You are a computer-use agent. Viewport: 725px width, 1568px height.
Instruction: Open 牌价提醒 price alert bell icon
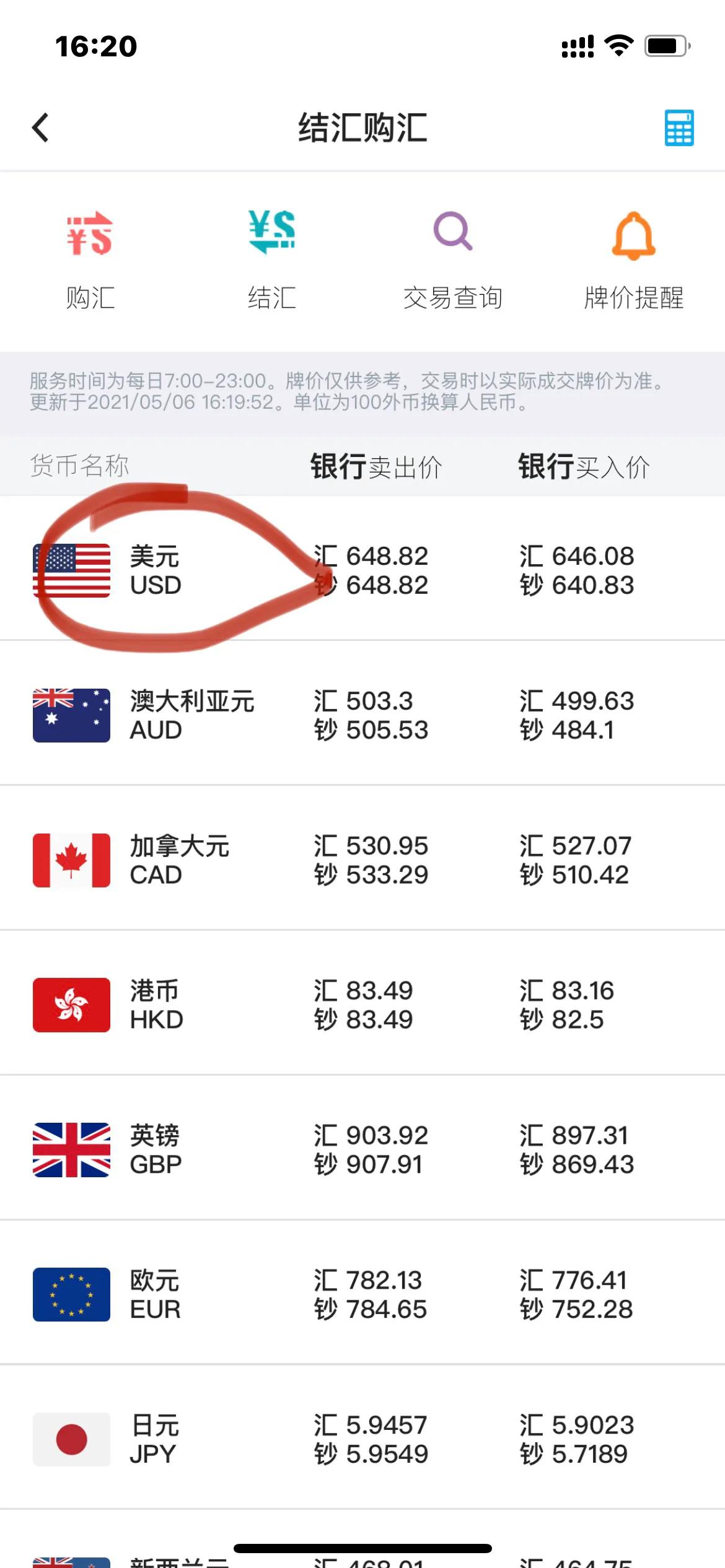pyautogui.click(x=633, y=254)
